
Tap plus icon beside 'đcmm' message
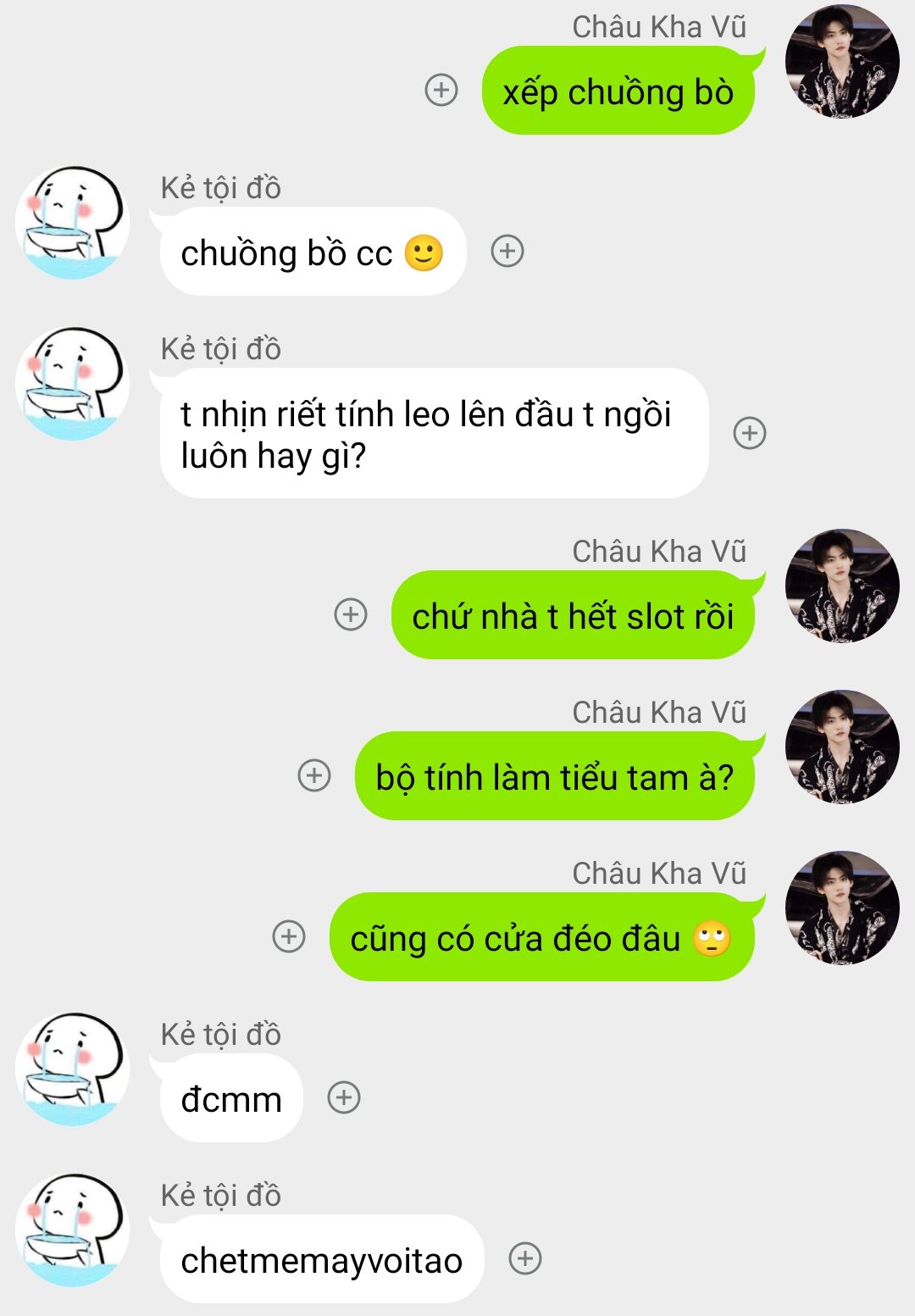coord(344,1097)
